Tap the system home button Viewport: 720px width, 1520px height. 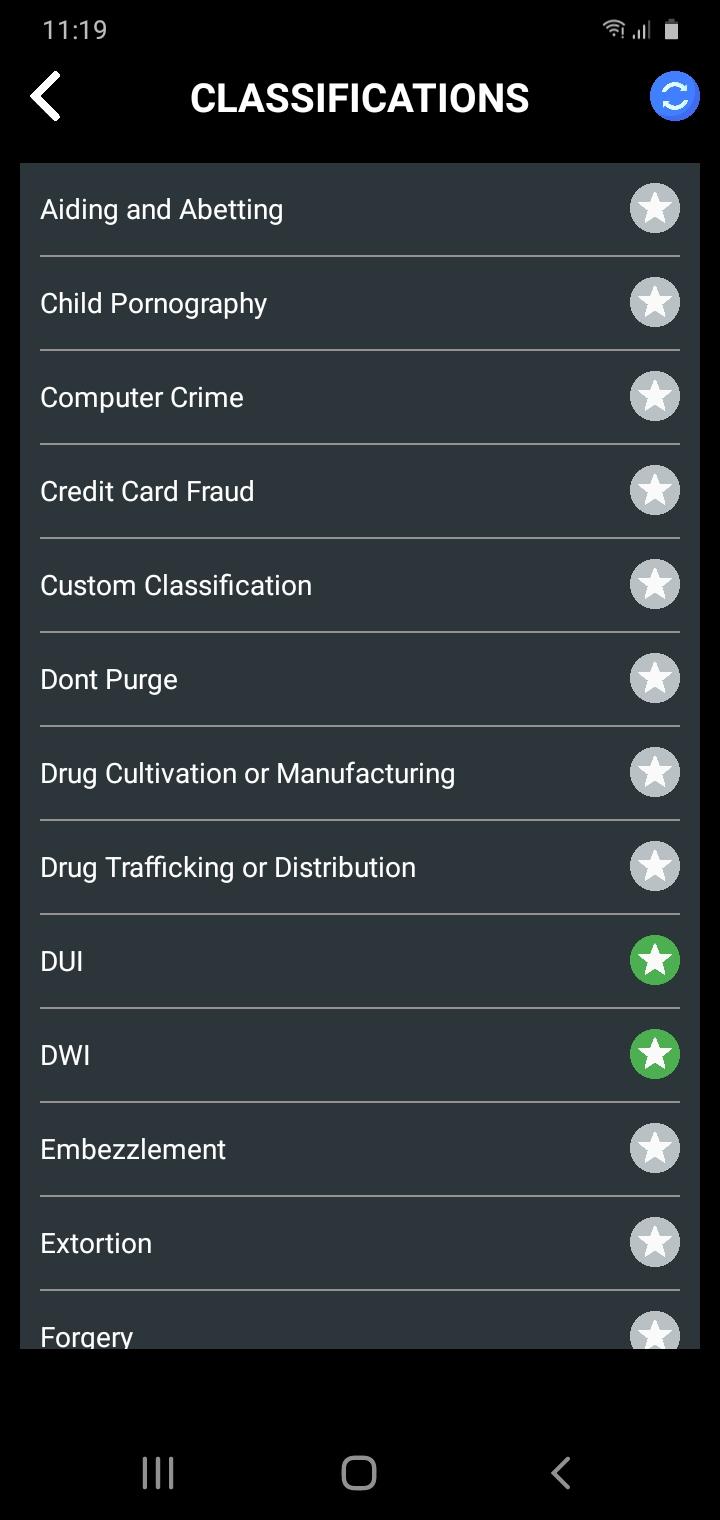tap(359, 1473)
